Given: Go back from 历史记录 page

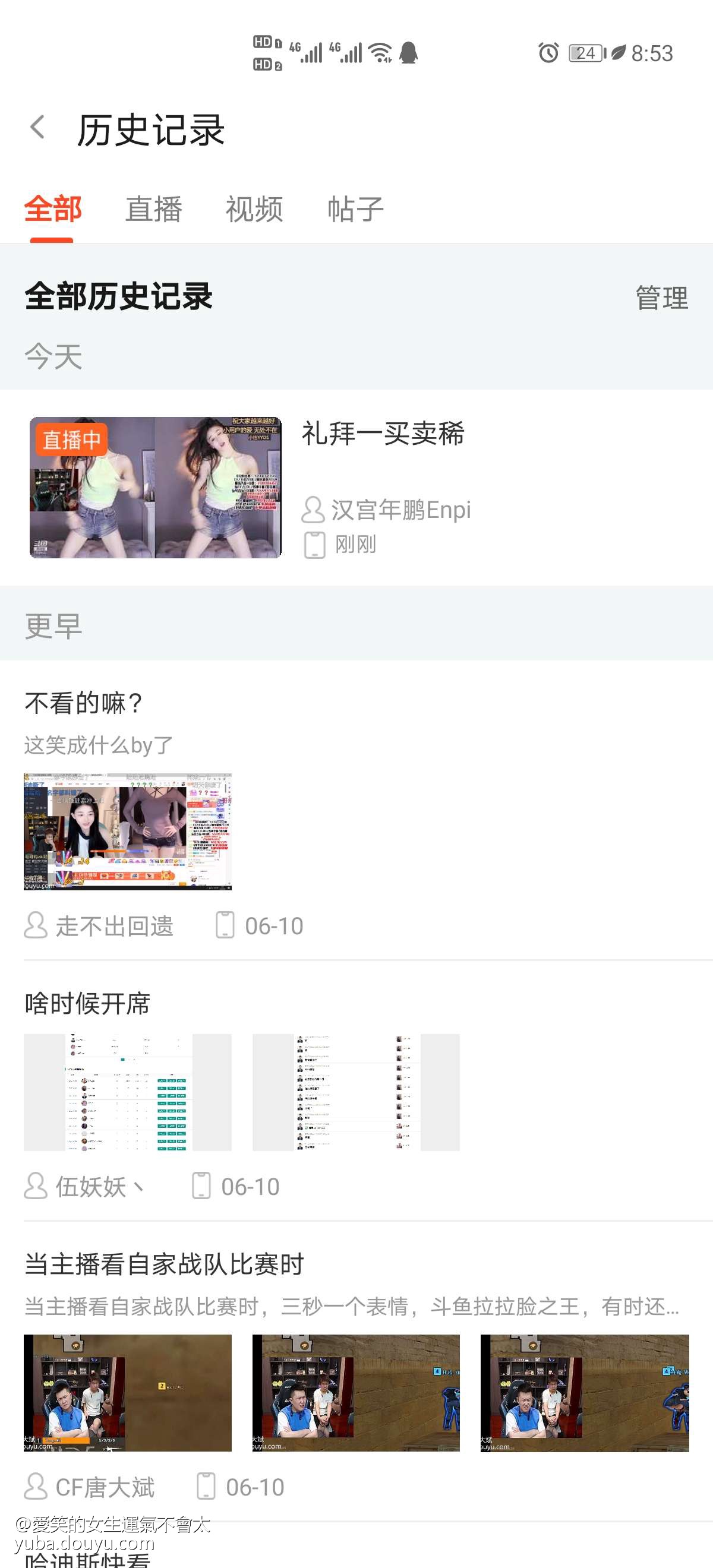Looking at the screenshot, I should pyautogui.click(x=38, y=128).
